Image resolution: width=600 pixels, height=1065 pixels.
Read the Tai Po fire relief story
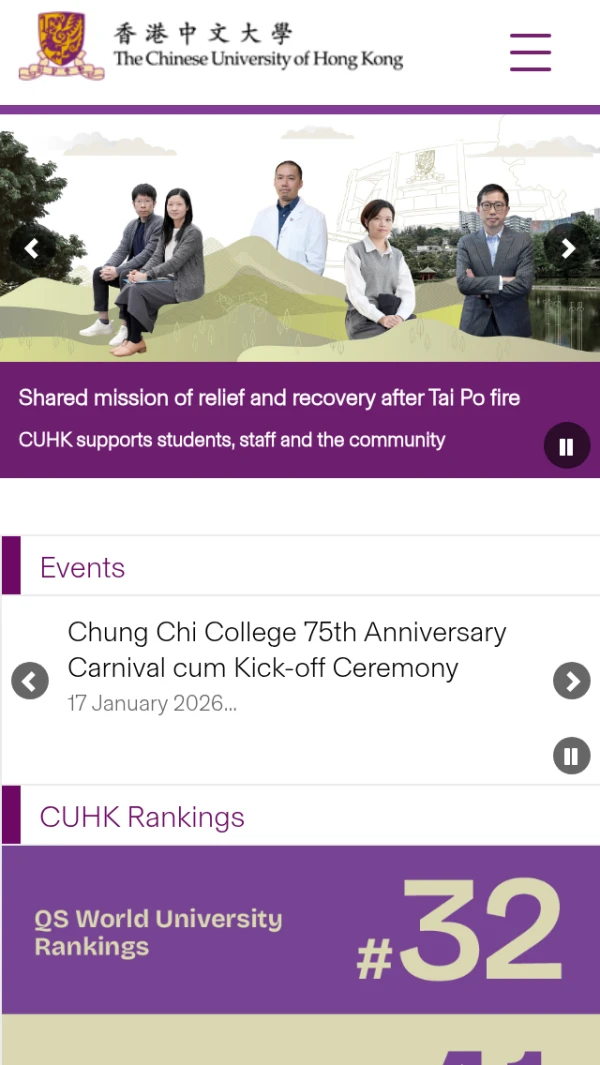coord(269,398)
